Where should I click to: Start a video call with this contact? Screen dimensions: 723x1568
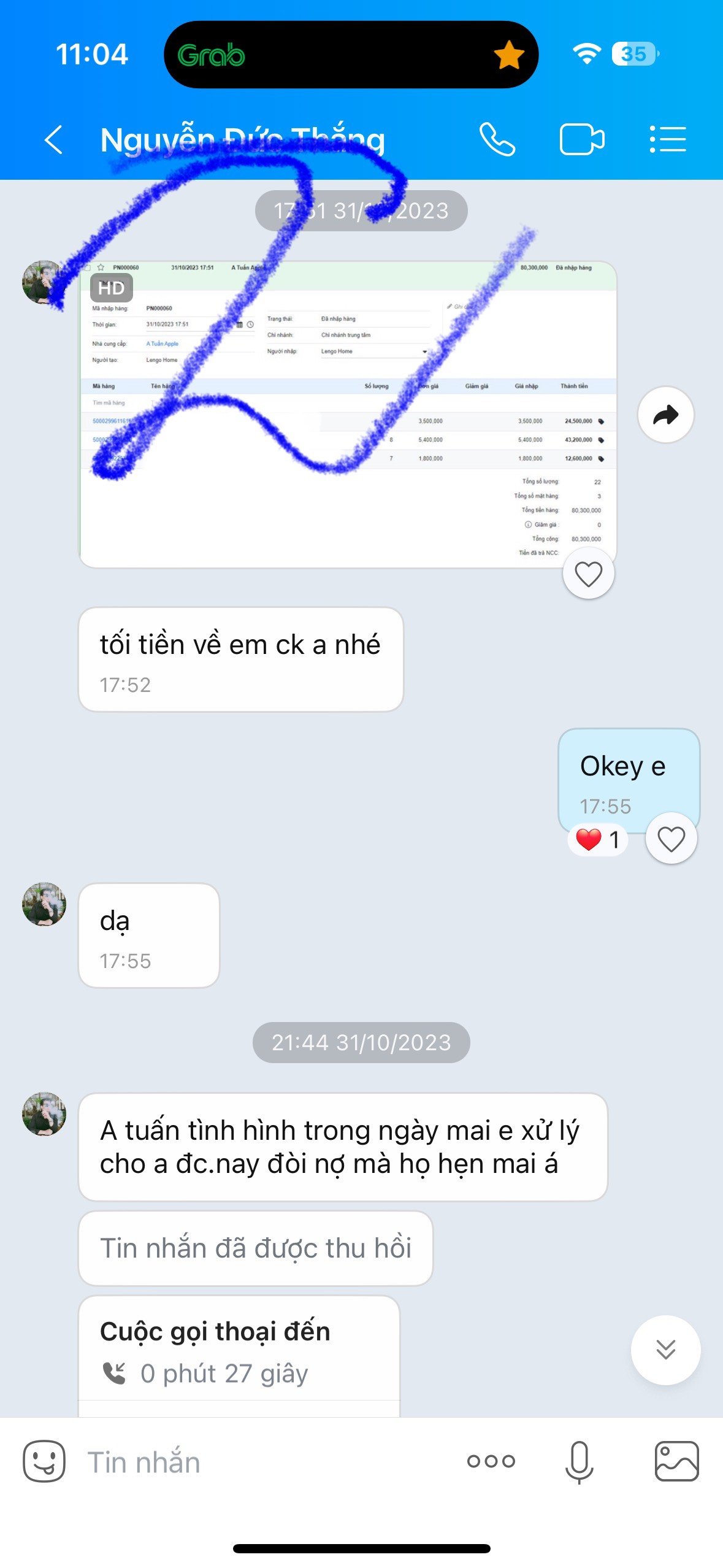point(581,140)
